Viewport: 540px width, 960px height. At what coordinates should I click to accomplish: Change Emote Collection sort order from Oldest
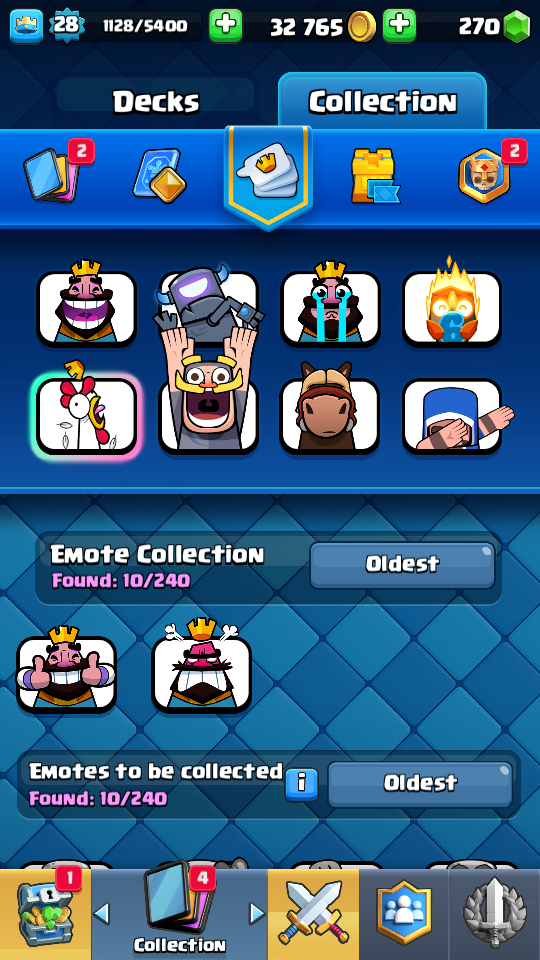[x=402, y=564]
